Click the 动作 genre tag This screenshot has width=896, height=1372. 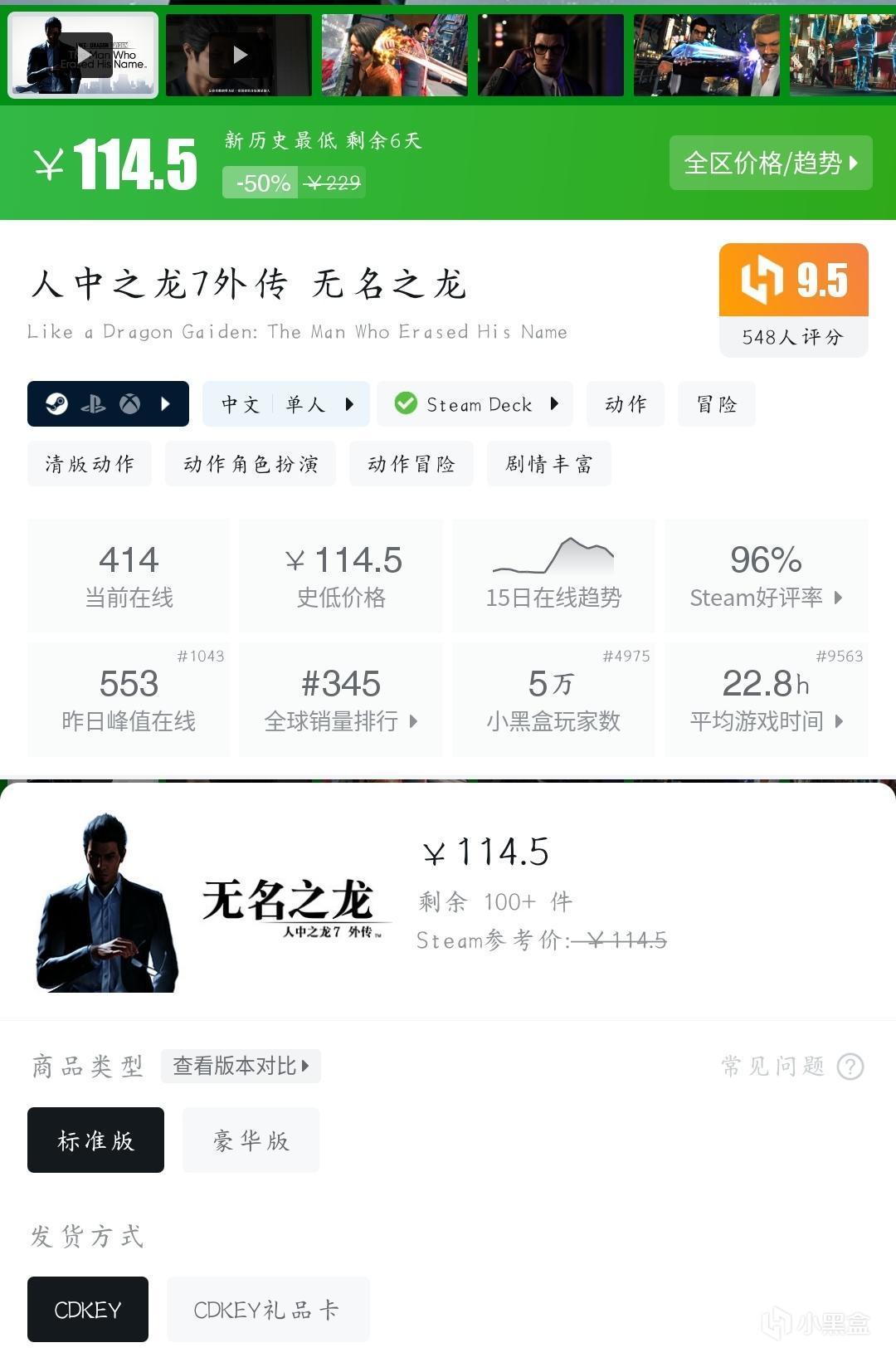pos(625,404)
